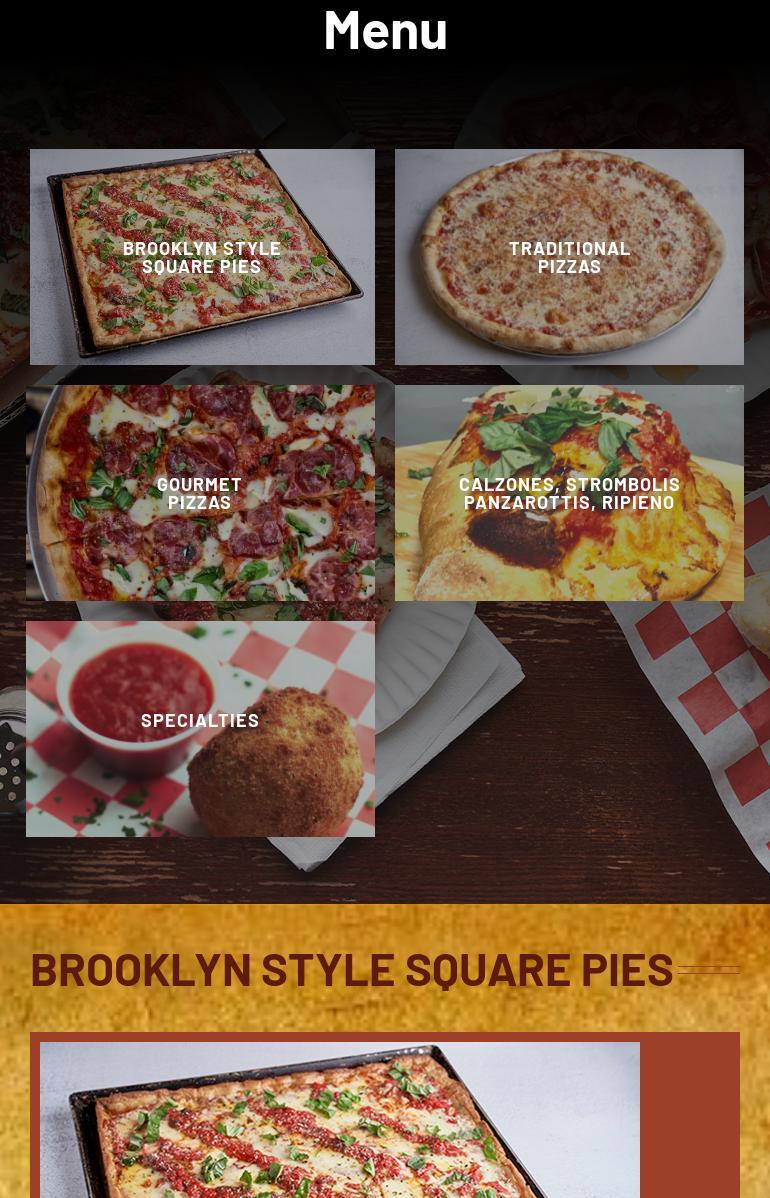770x1198 pixels.
Task: Select the Traditional Pizzas category
Action: click(x=569, y=257)
